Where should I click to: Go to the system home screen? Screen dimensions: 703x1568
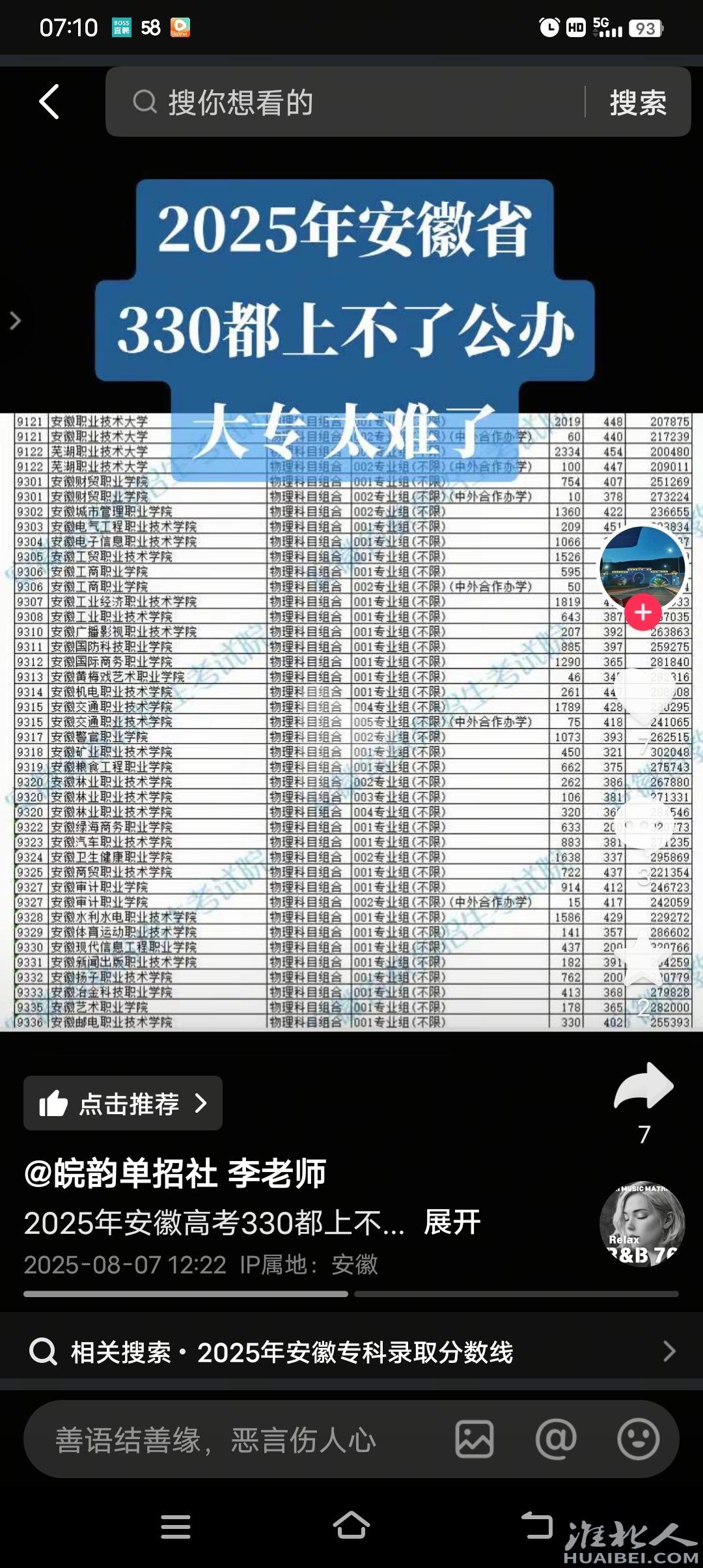351,1526
